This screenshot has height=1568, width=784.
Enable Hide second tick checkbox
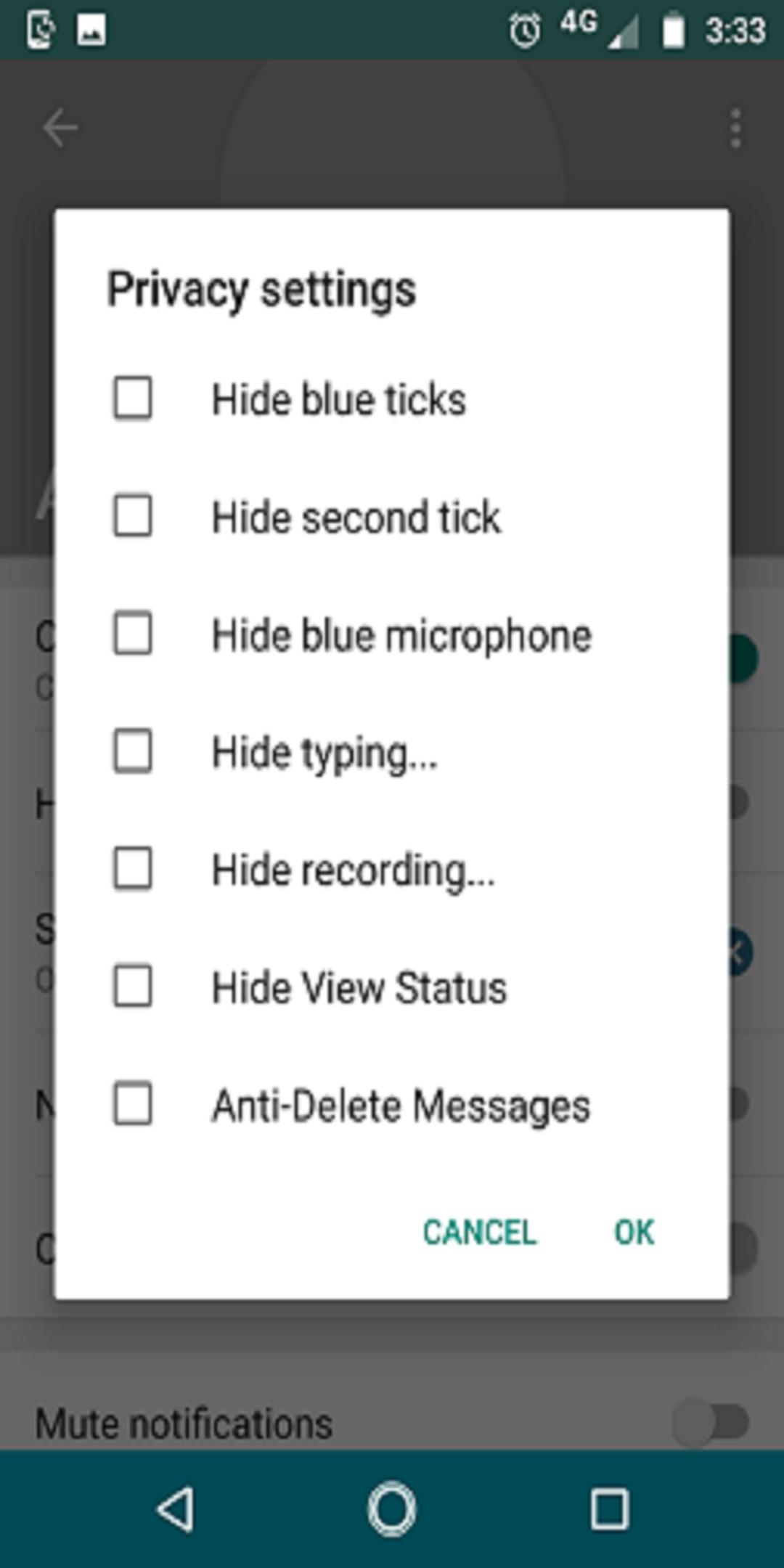tap(133, 516)
